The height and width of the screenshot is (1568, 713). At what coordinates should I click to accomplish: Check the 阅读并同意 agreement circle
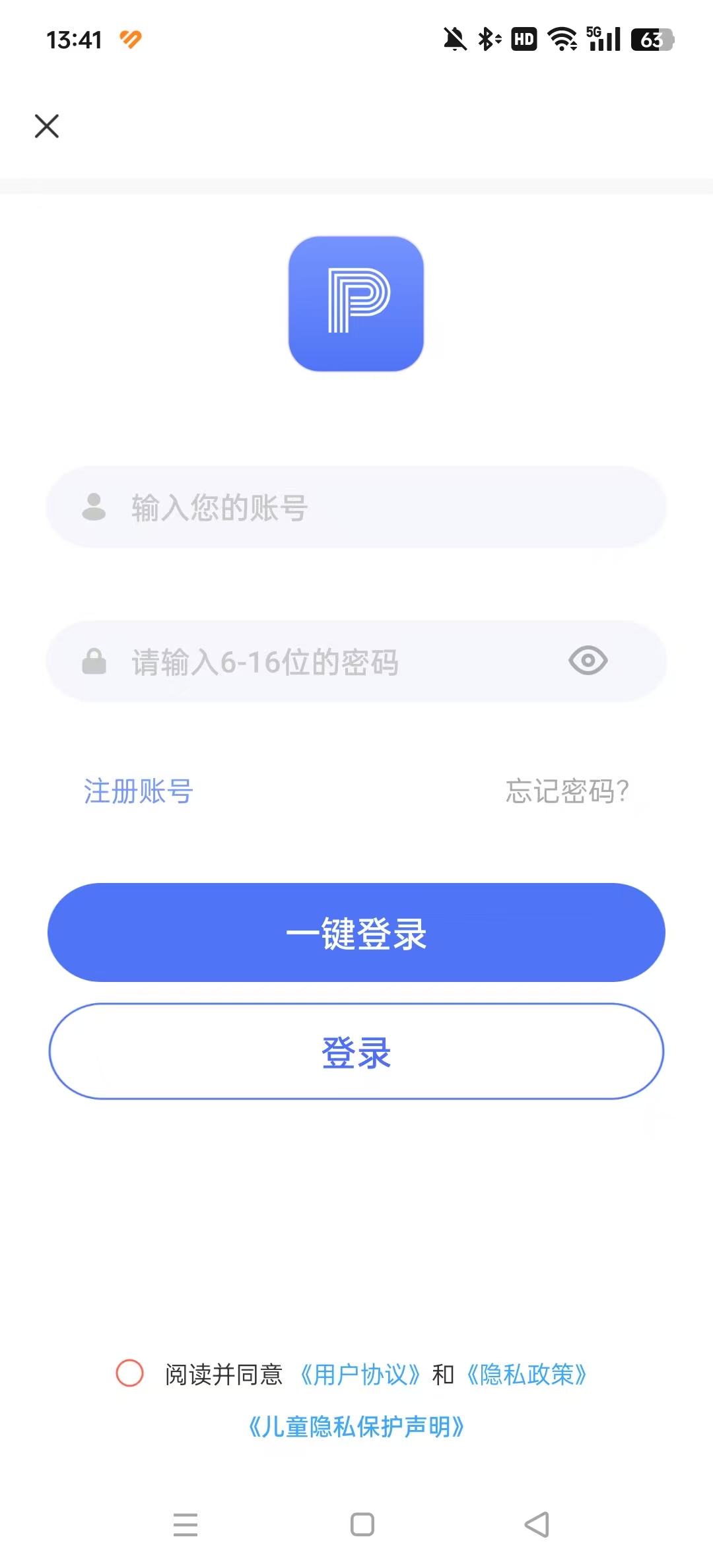[x=129, y=1373]
